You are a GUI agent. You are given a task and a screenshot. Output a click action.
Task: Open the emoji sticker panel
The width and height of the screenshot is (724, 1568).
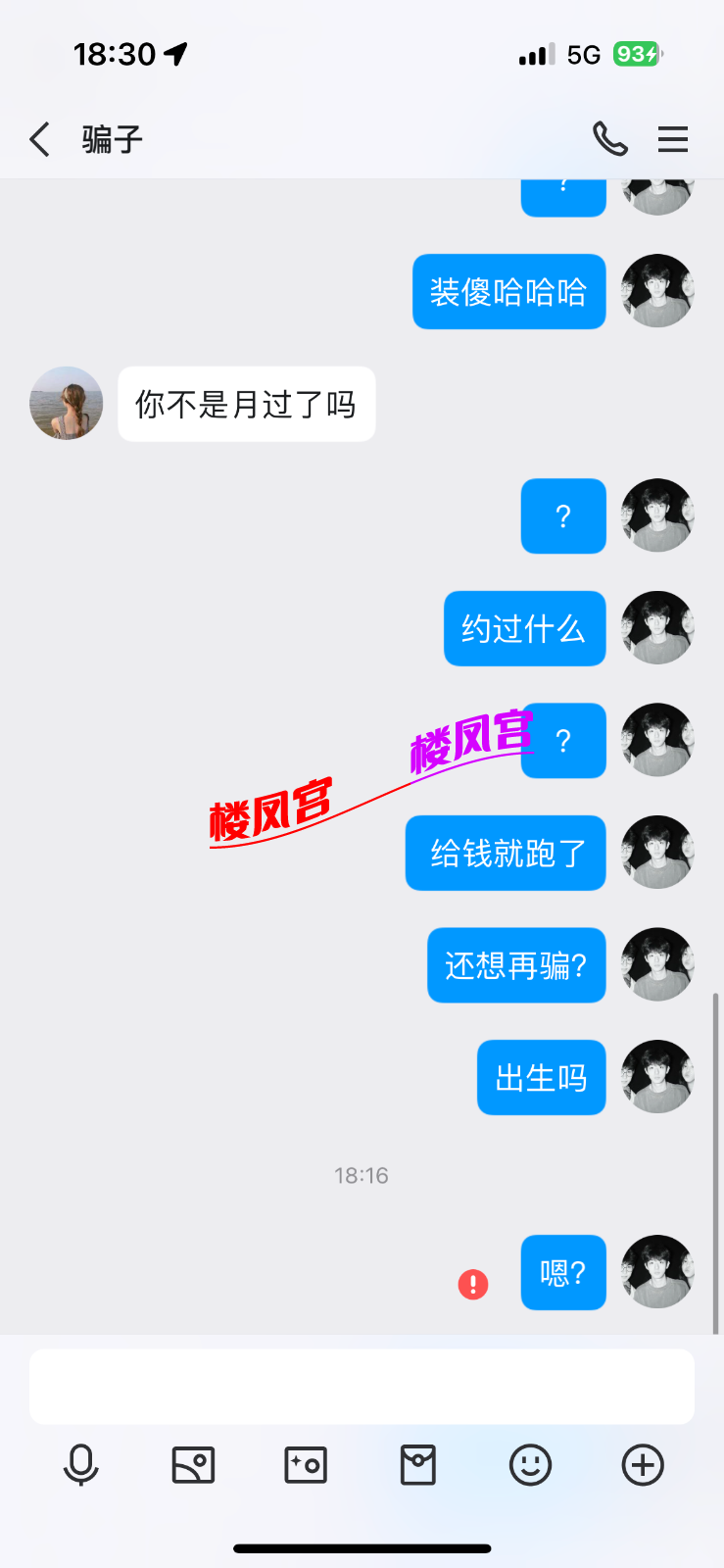pyautogui.click(x=530, y=1465)
